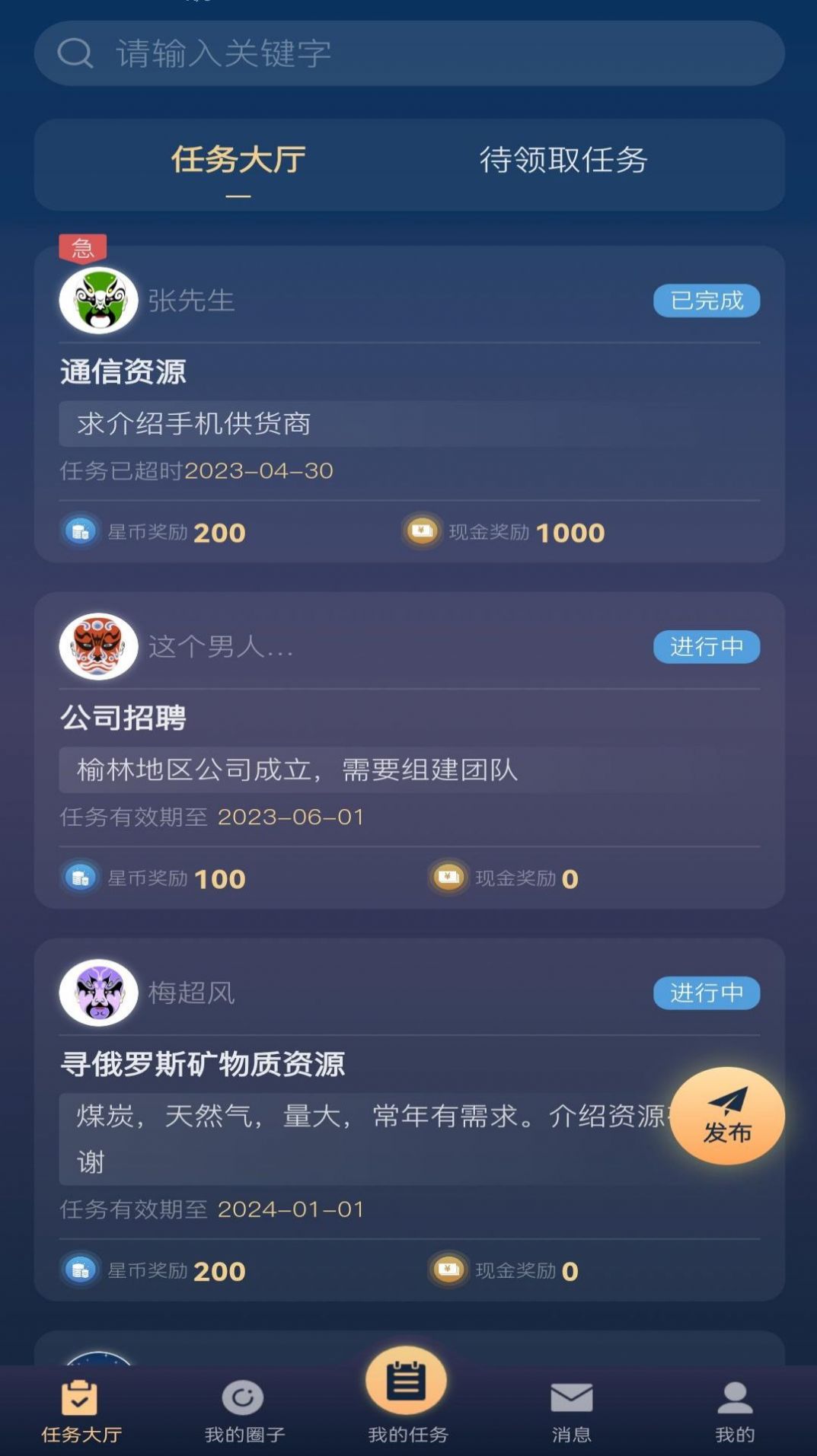Toggle 进行中 status on 公司招聘 task
Screen dimensions: 817x1456
[706, 647]
